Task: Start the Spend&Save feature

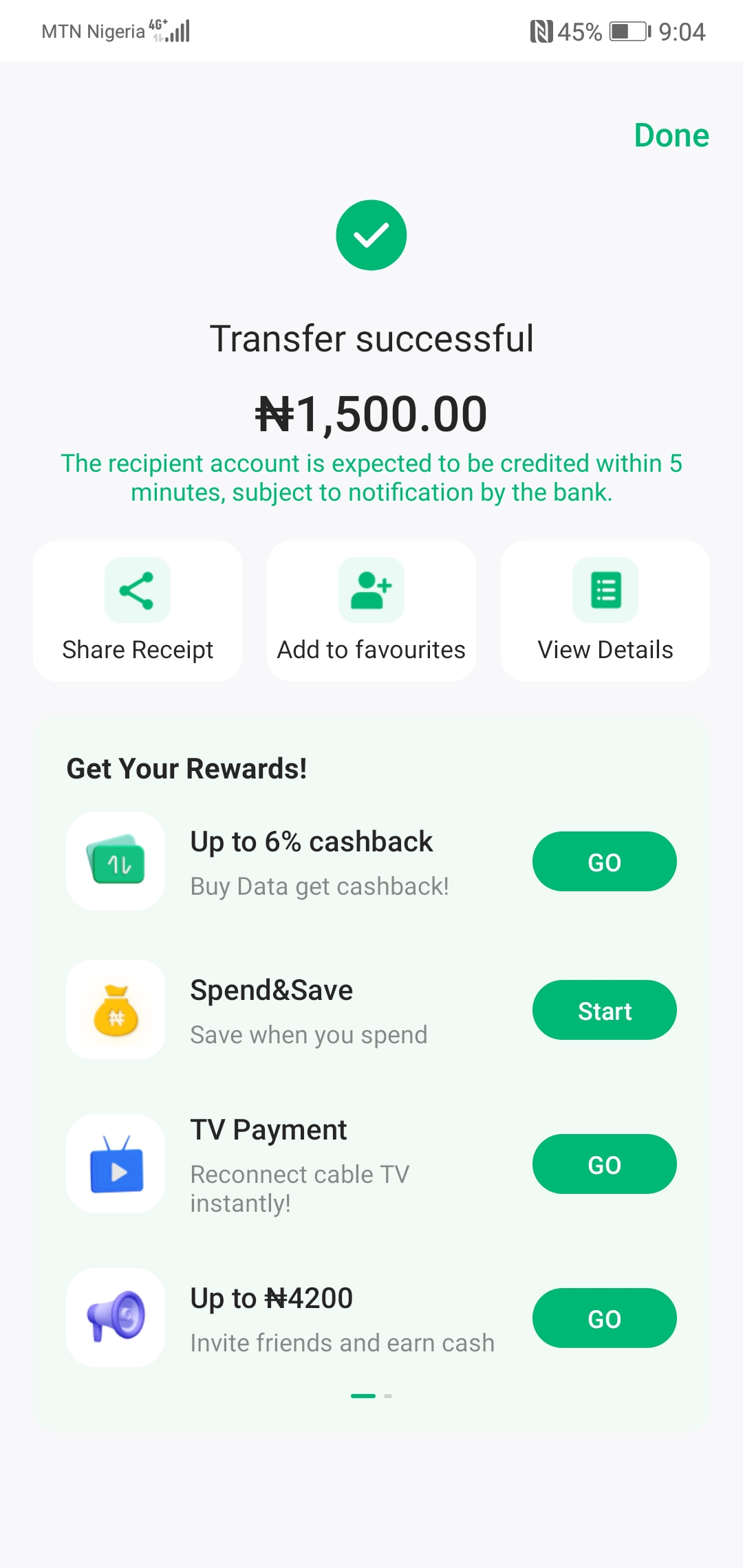Action: coord(604,1010)
